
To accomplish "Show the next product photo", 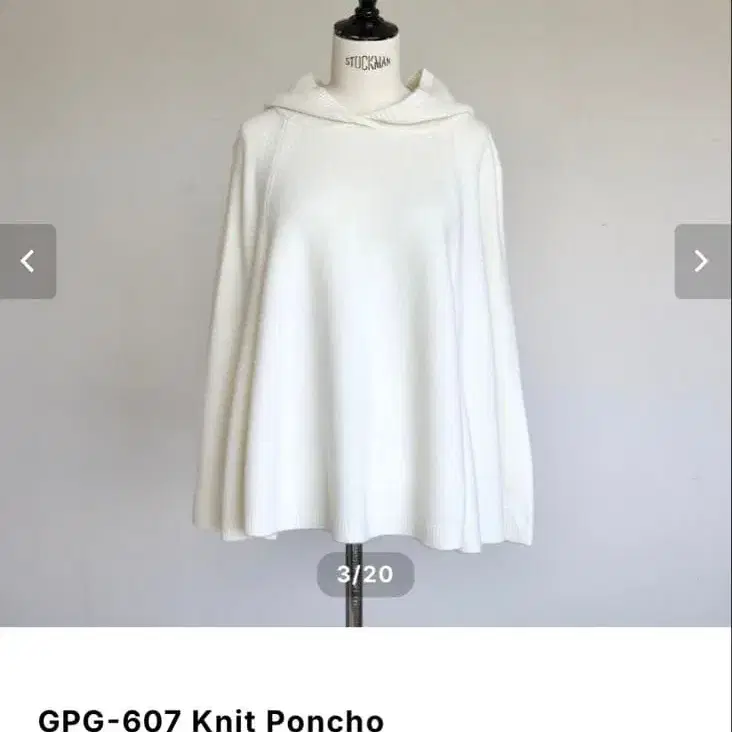I will point(702,261).
